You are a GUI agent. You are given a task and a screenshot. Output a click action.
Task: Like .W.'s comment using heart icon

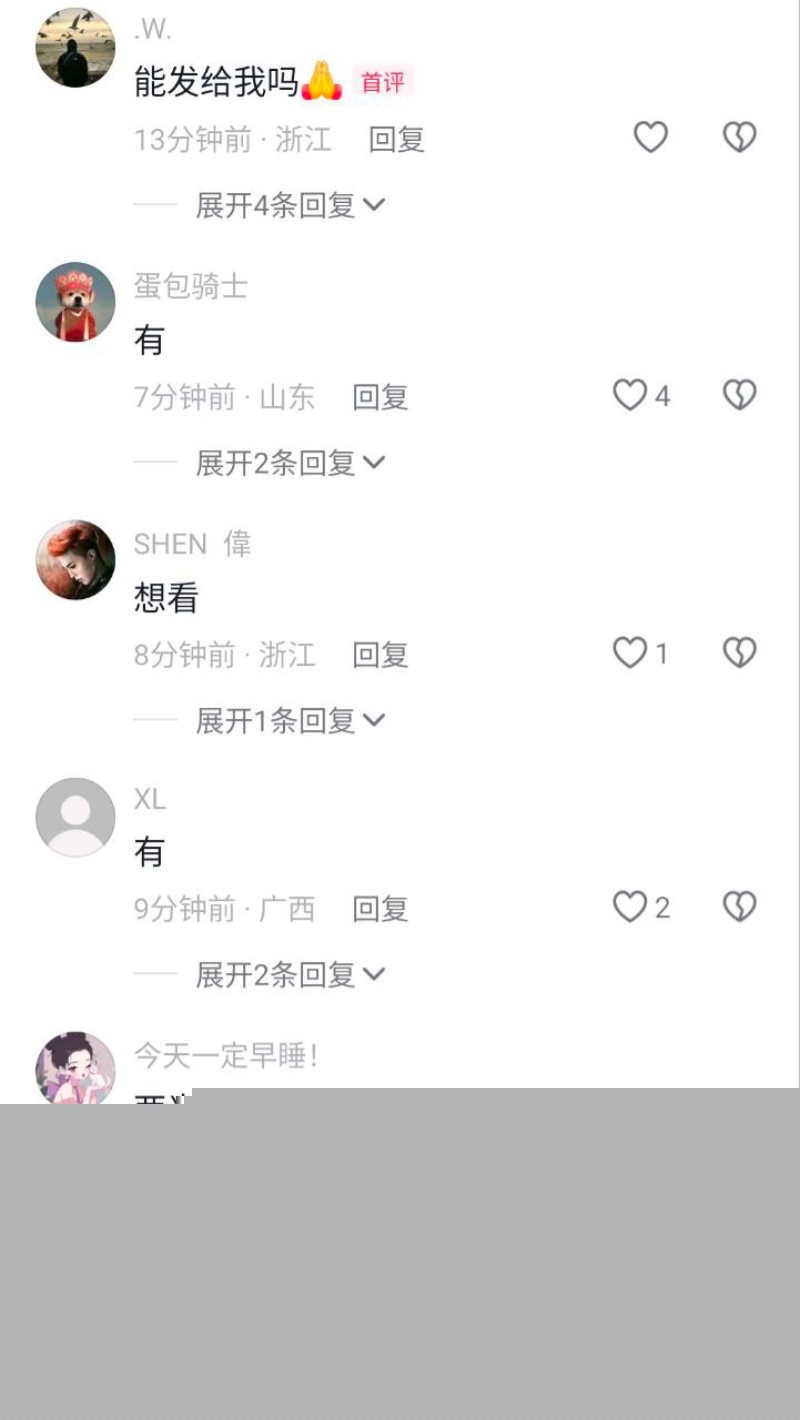click(x=651, y=137)
